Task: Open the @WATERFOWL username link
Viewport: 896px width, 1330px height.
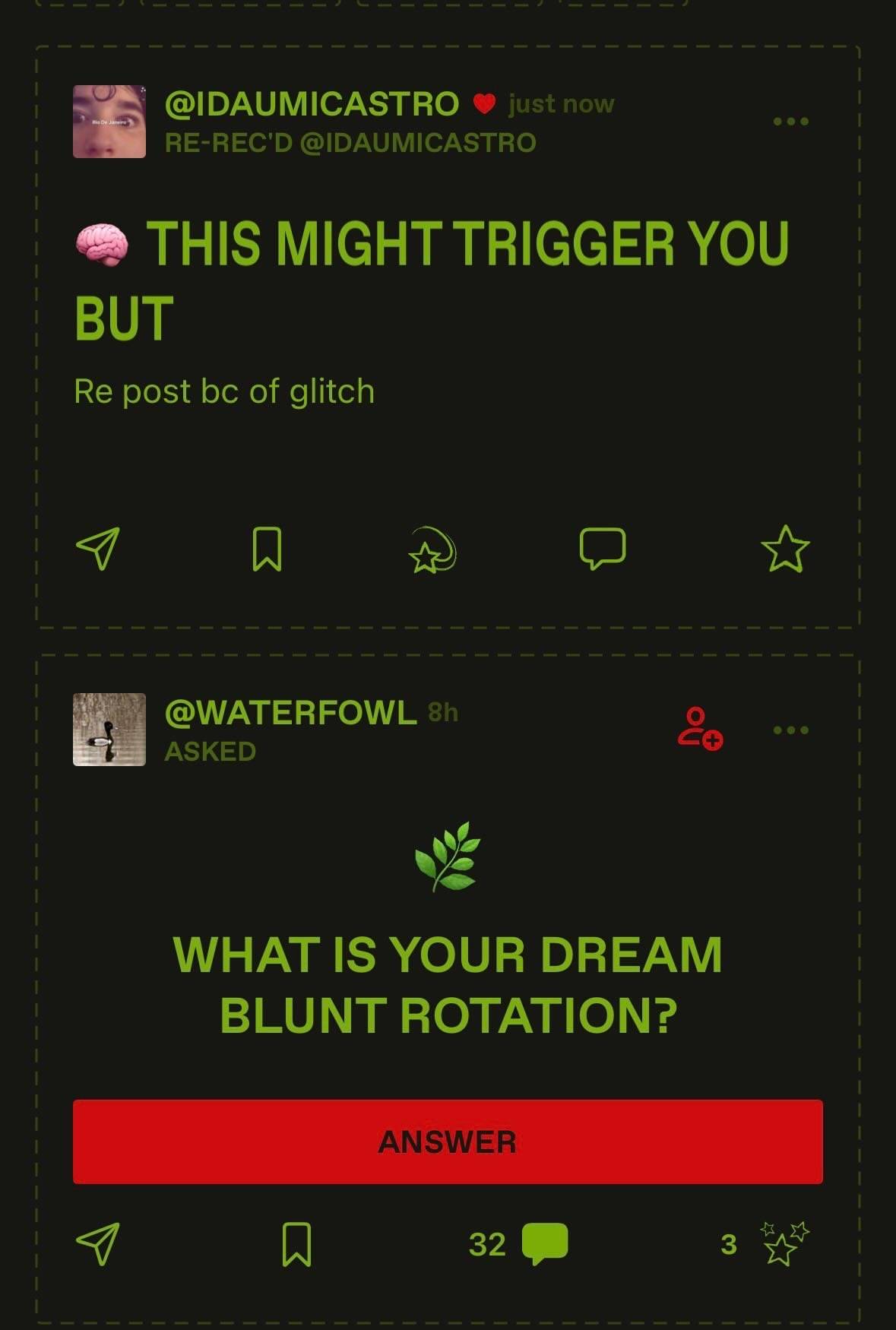Action: (290, 712)
